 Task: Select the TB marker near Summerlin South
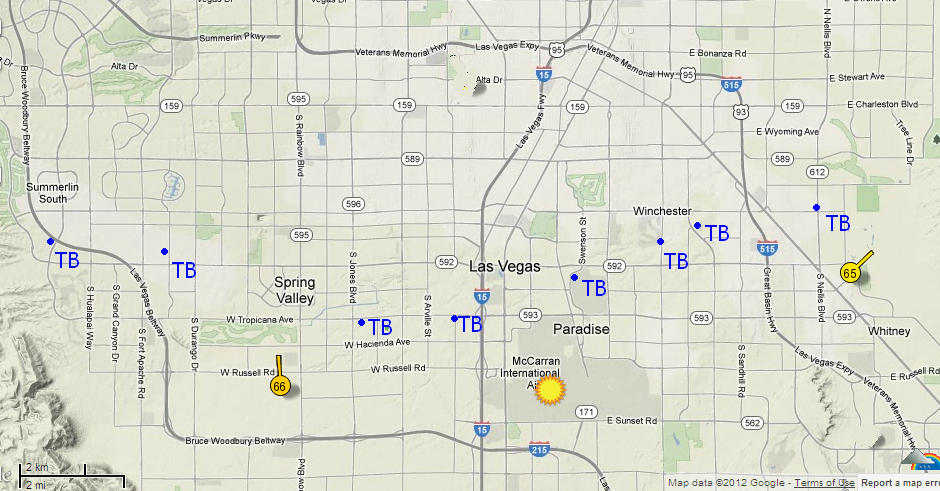pyautogui.click(x=52, y=242)
